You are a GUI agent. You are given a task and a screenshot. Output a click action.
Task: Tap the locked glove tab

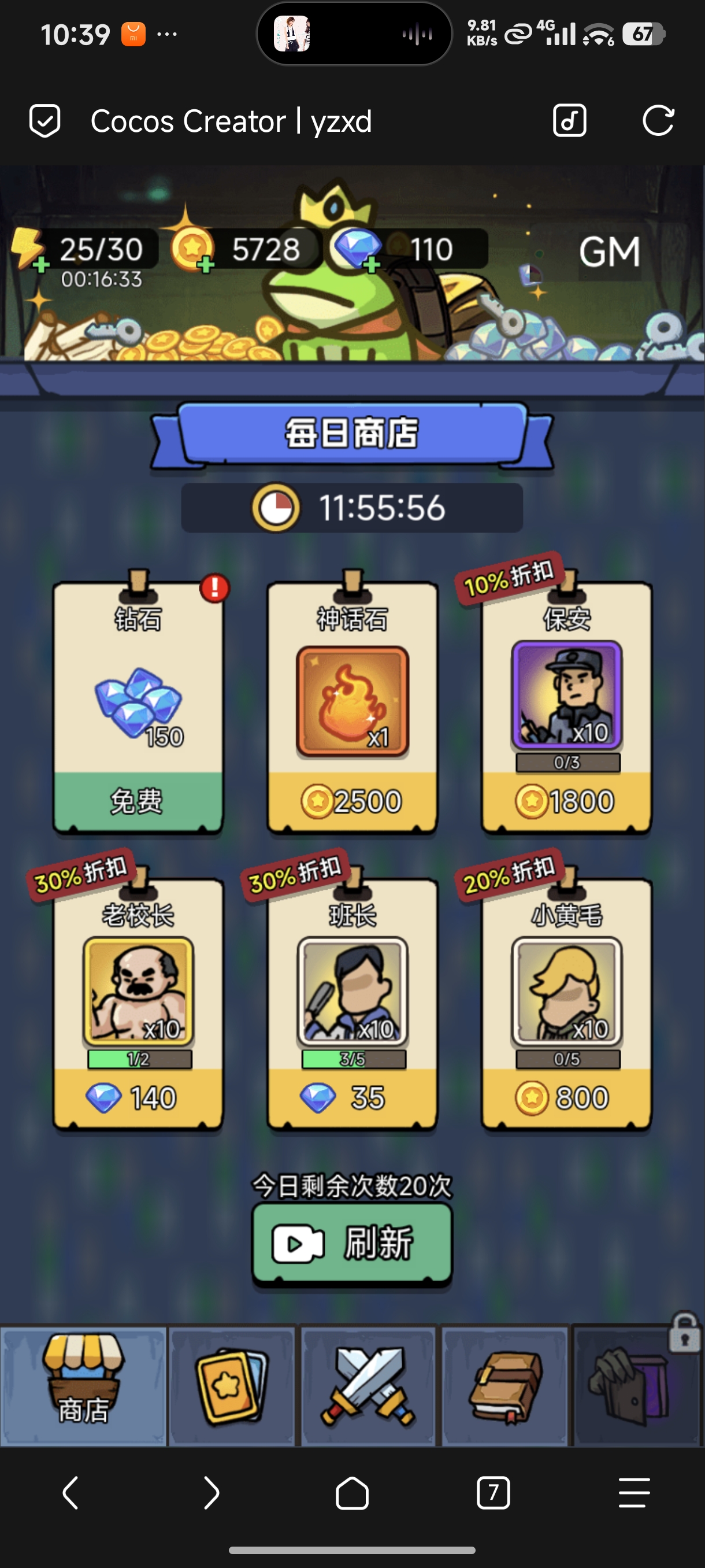pyautogui.click(x=636, y=1384)
